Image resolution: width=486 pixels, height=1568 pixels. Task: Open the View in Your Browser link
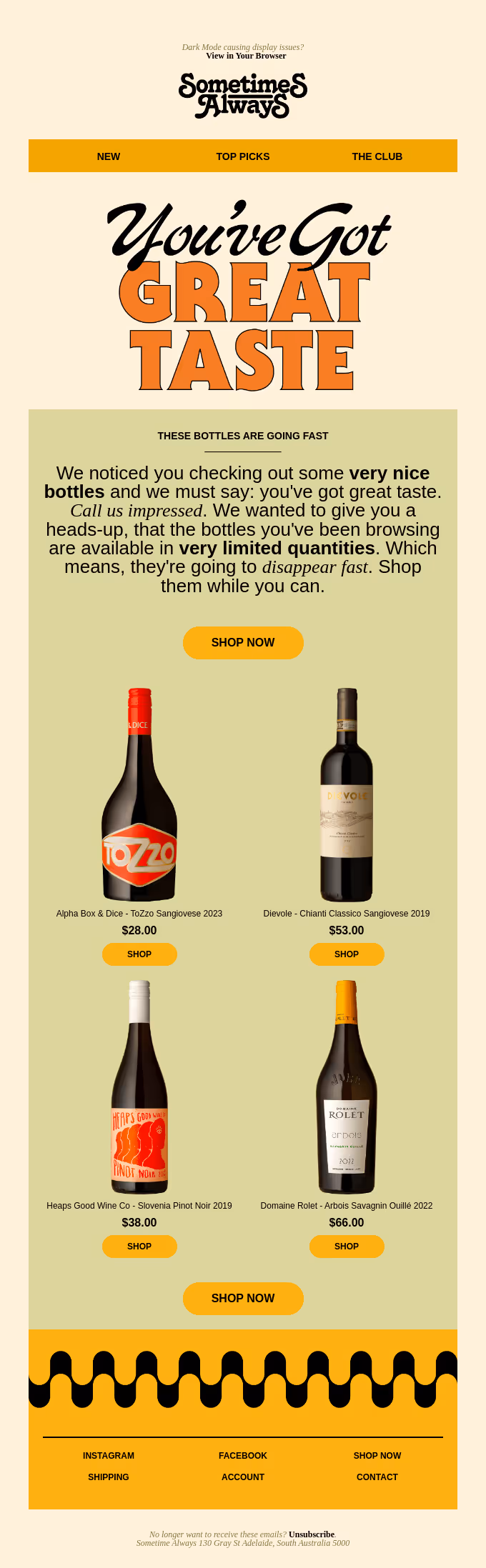[x=246, y=56]
